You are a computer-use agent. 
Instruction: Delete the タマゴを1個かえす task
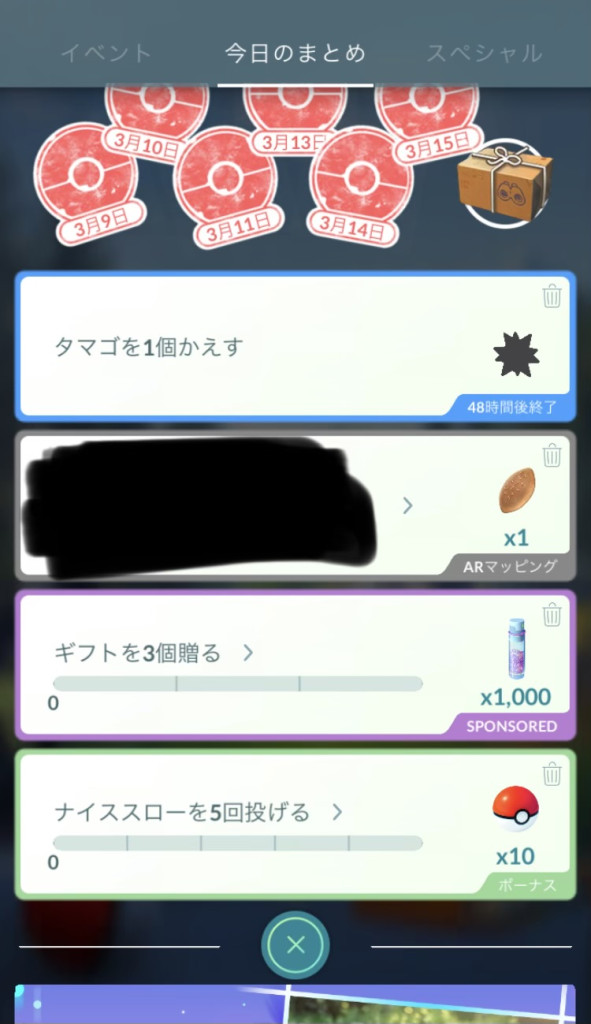click(x=552, y=296)
